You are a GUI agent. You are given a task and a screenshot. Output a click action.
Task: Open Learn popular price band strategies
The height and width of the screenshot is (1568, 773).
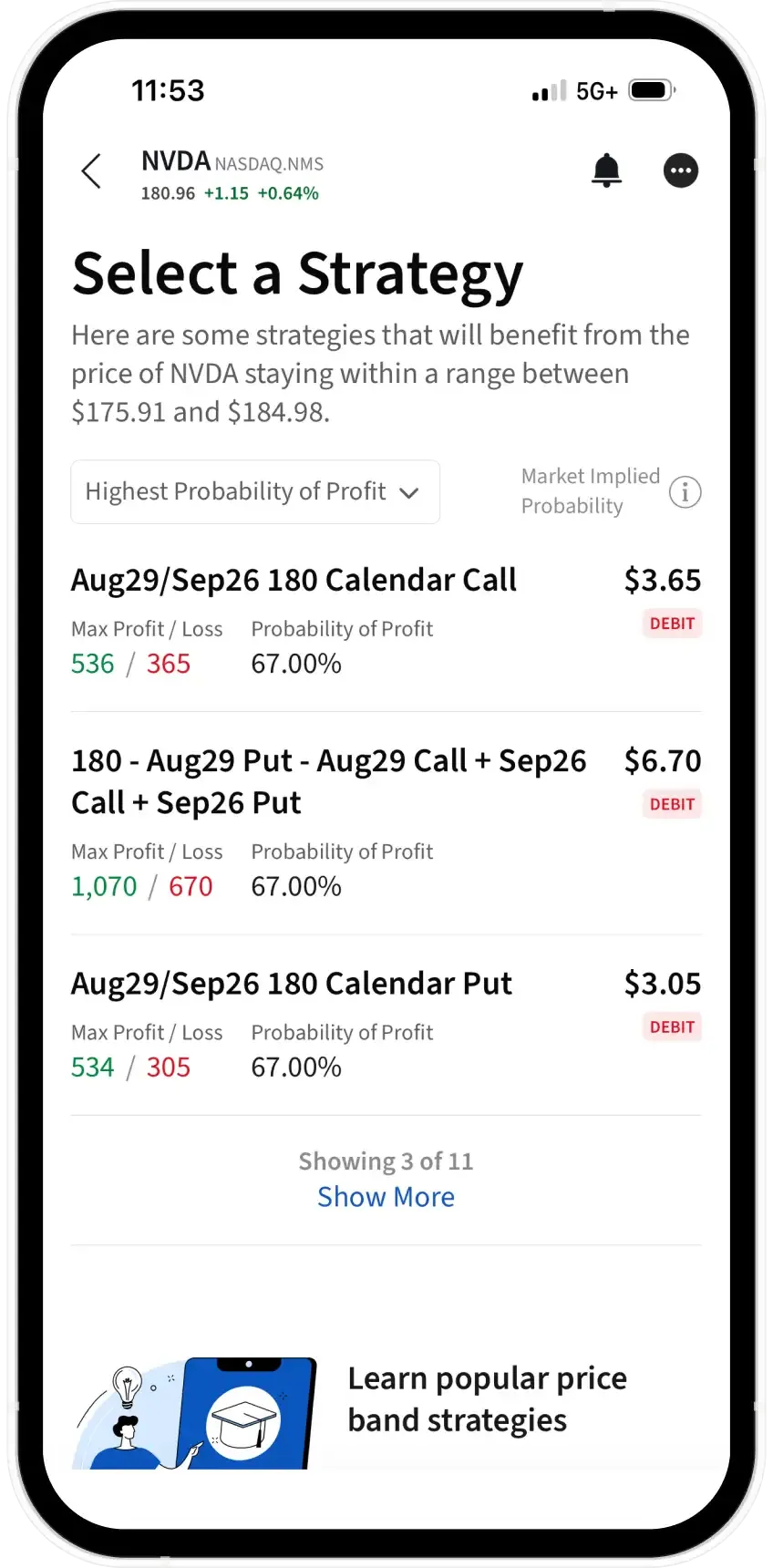[x=486, y=1398]
